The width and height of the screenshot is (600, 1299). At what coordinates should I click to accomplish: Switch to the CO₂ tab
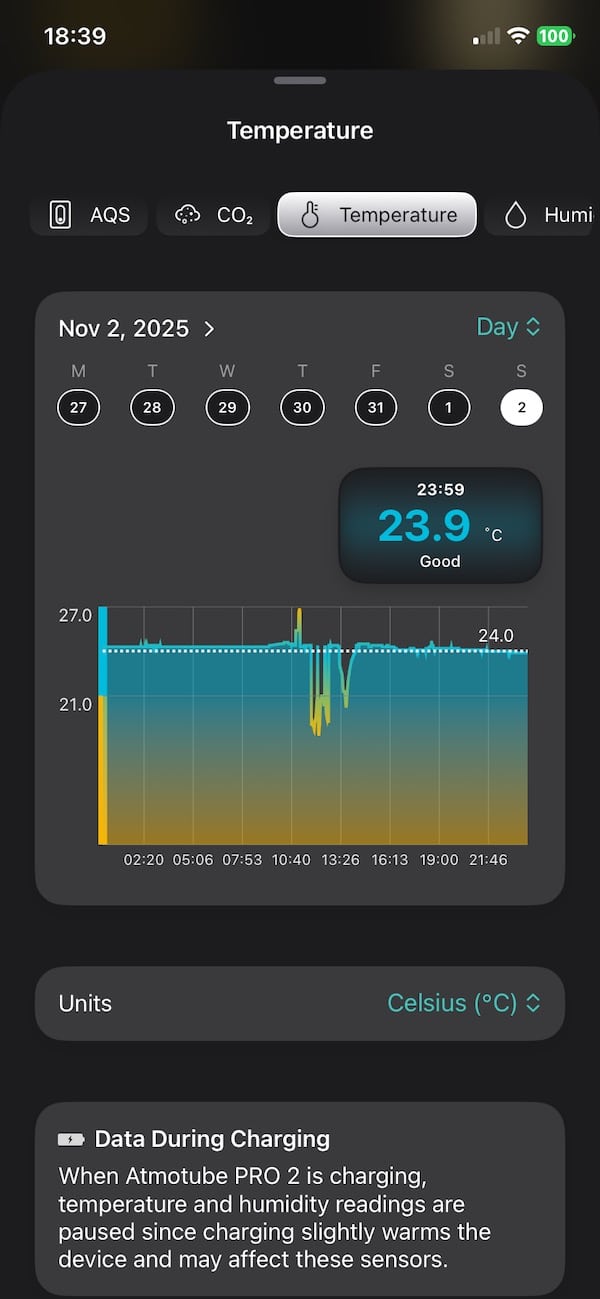pyautogui.click(x=213, y=215)
